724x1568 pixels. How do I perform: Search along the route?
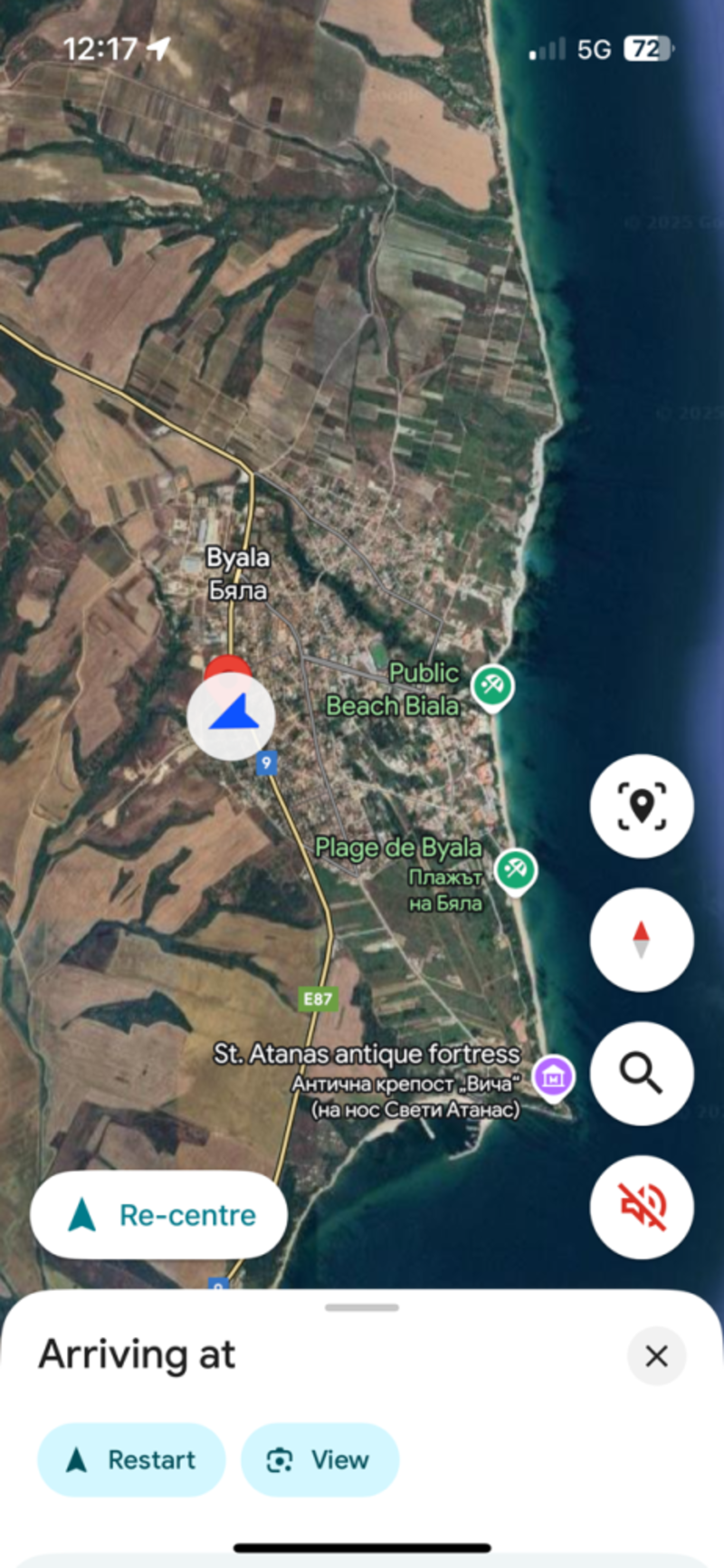(642, 1073)
